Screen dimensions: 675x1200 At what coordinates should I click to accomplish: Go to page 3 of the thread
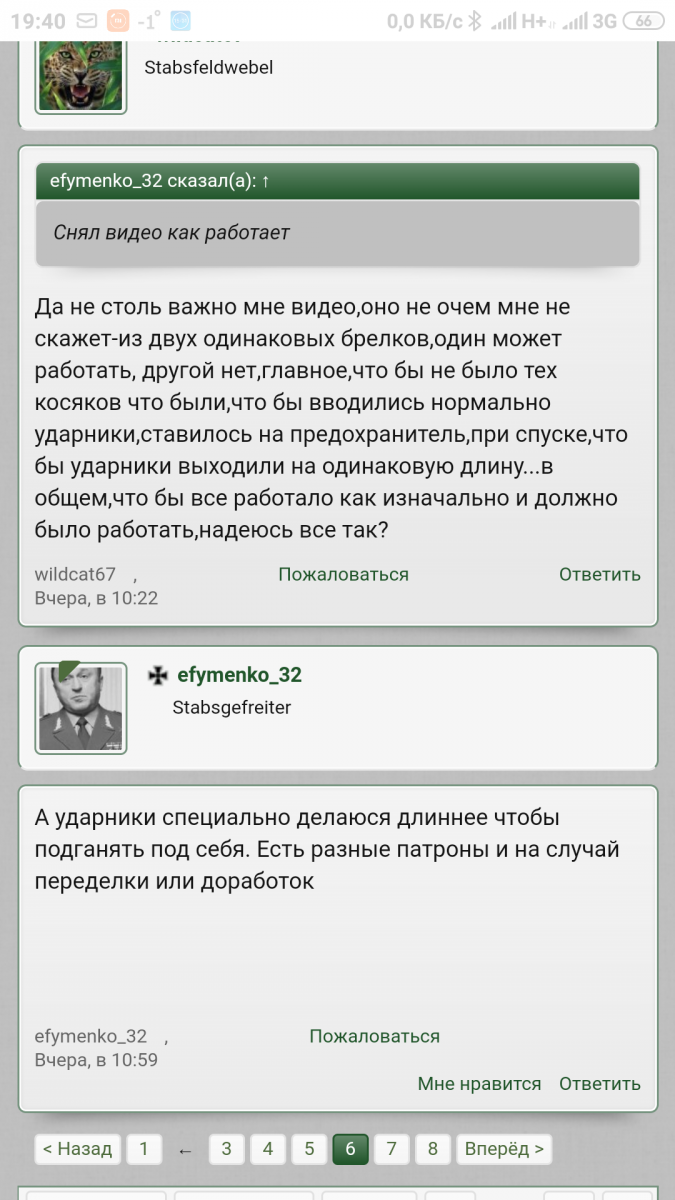(226, 1149)
